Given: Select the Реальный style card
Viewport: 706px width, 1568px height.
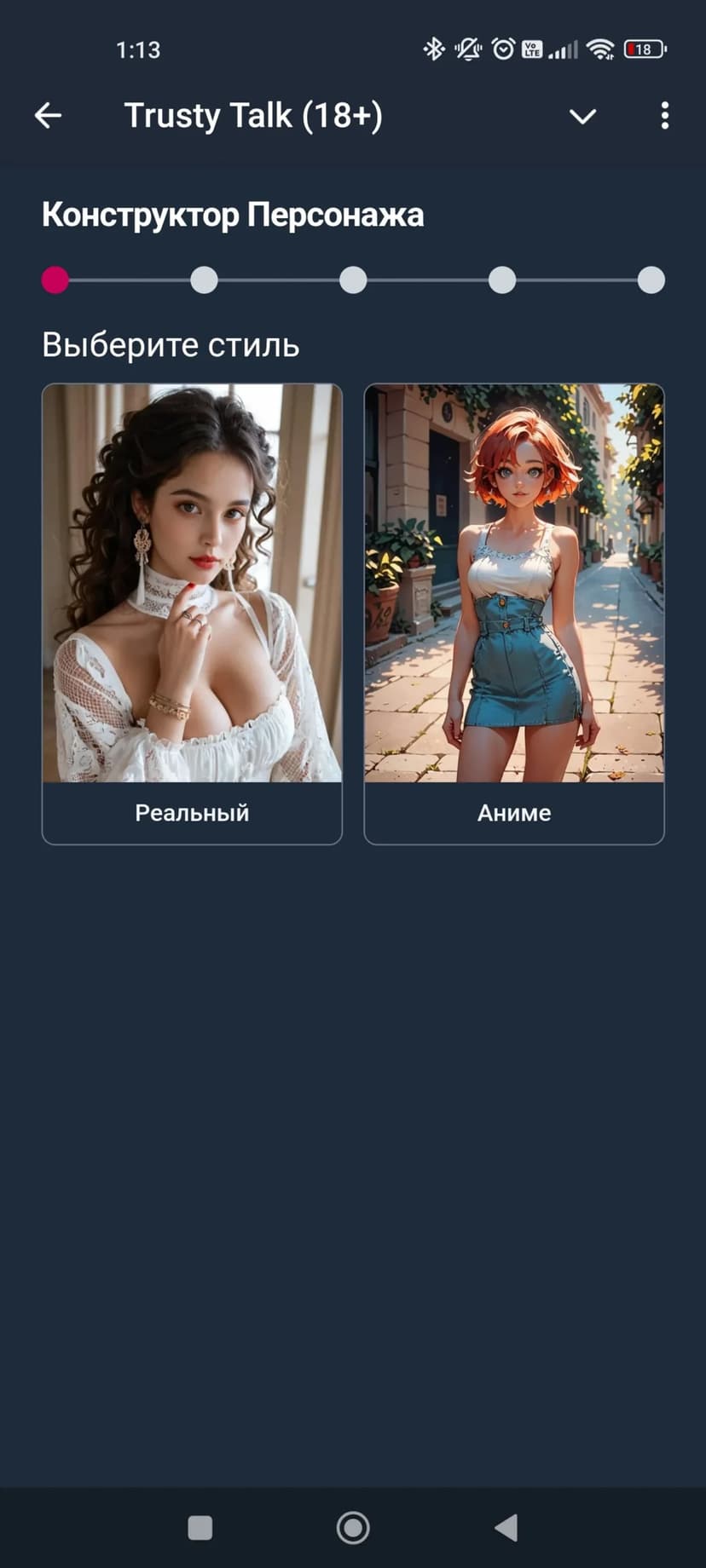Looking at the screenshot, I should (x=192, y=614).
